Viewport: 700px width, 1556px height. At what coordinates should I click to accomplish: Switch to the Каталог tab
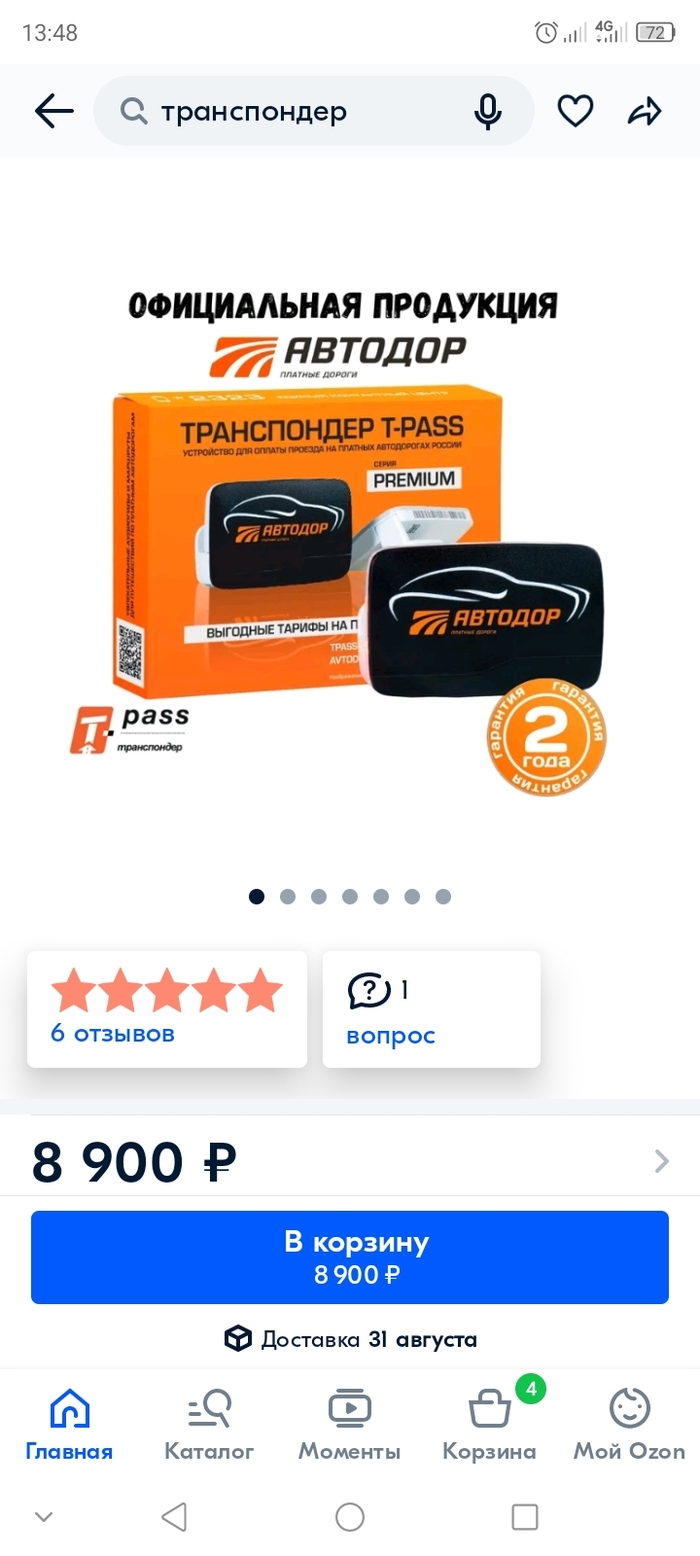pos(209,1425)
